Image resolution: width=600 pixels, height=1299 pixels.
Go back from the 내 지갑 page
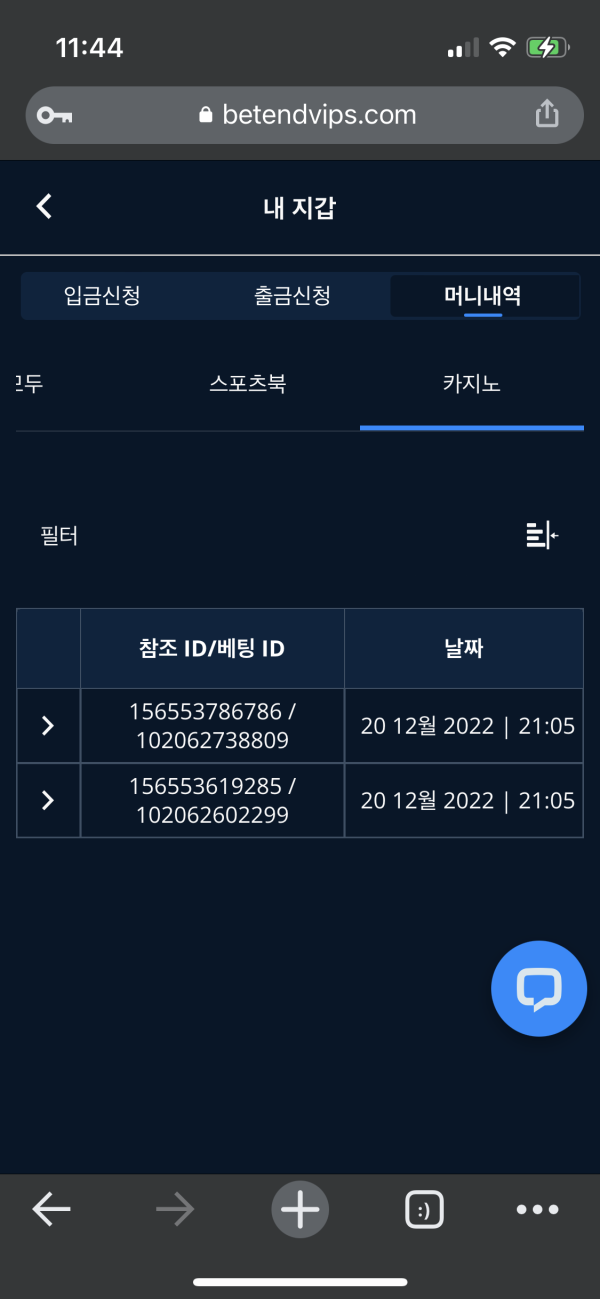(x=44, y=207)
